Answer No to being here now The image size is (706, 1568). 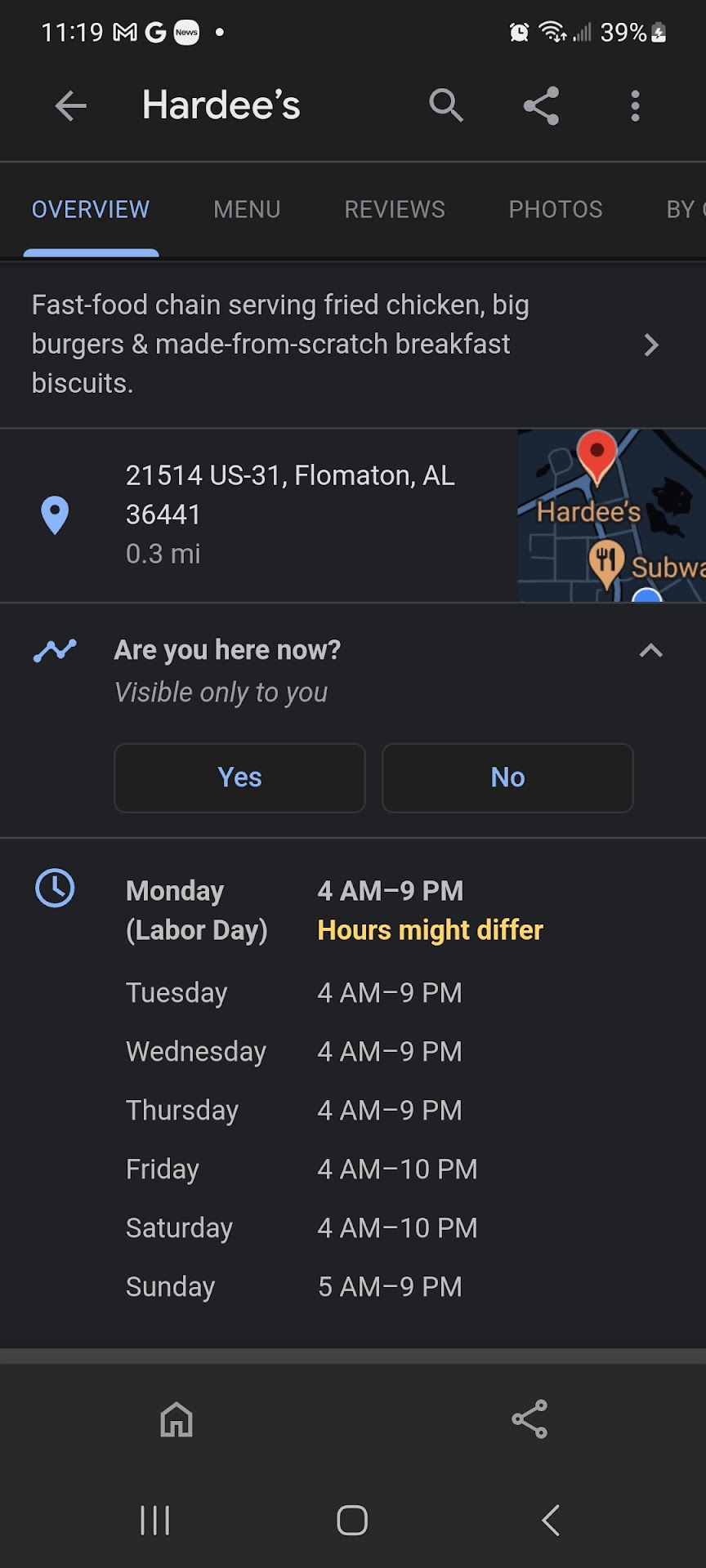(507, 777)
